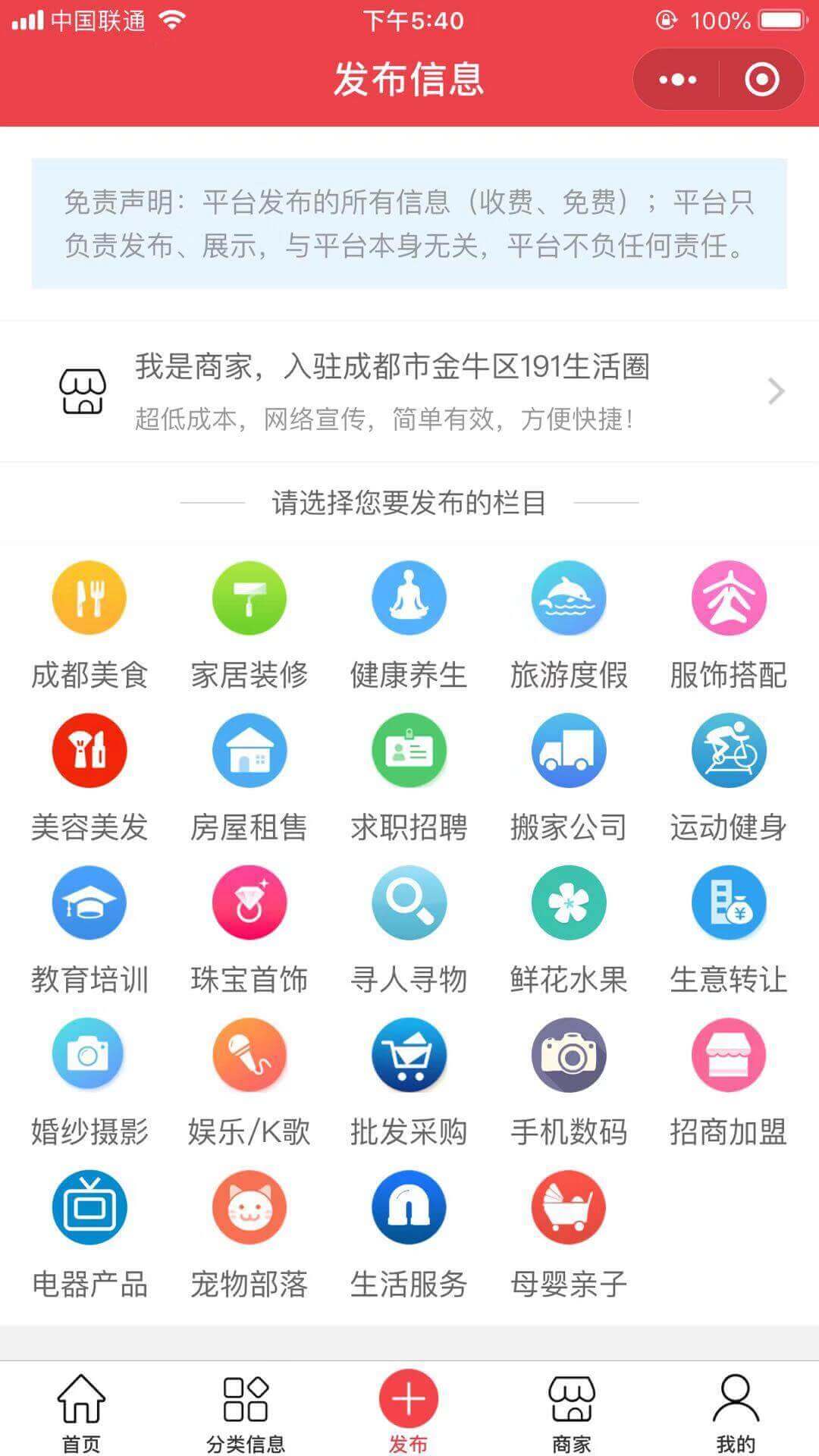Open the merchant registration row 我是商家
Viewport: 819px width, 1456px height.
pyautogui.click(x=409, y=391)
